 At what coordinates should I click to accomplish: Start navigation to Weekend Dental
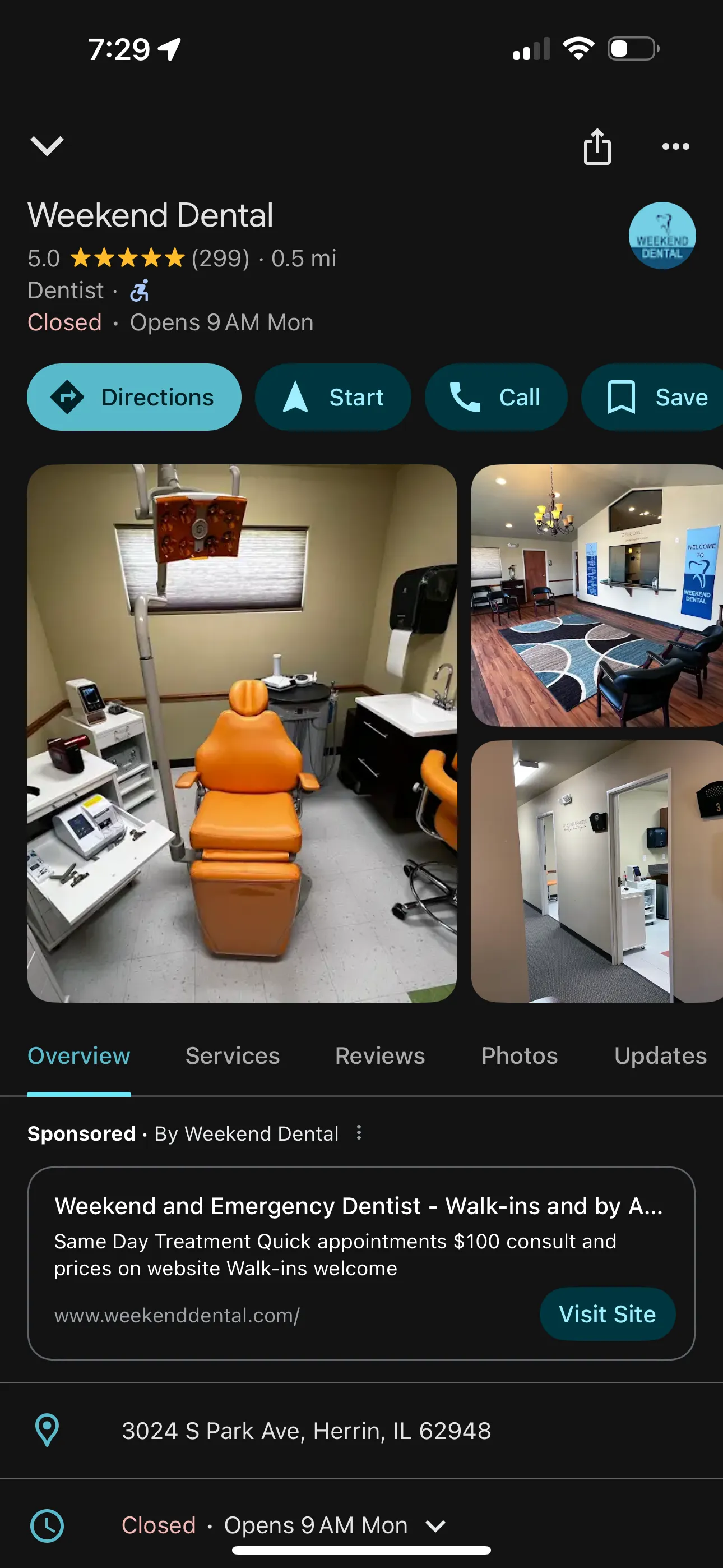pyautogui.click(x=333, y=398)
